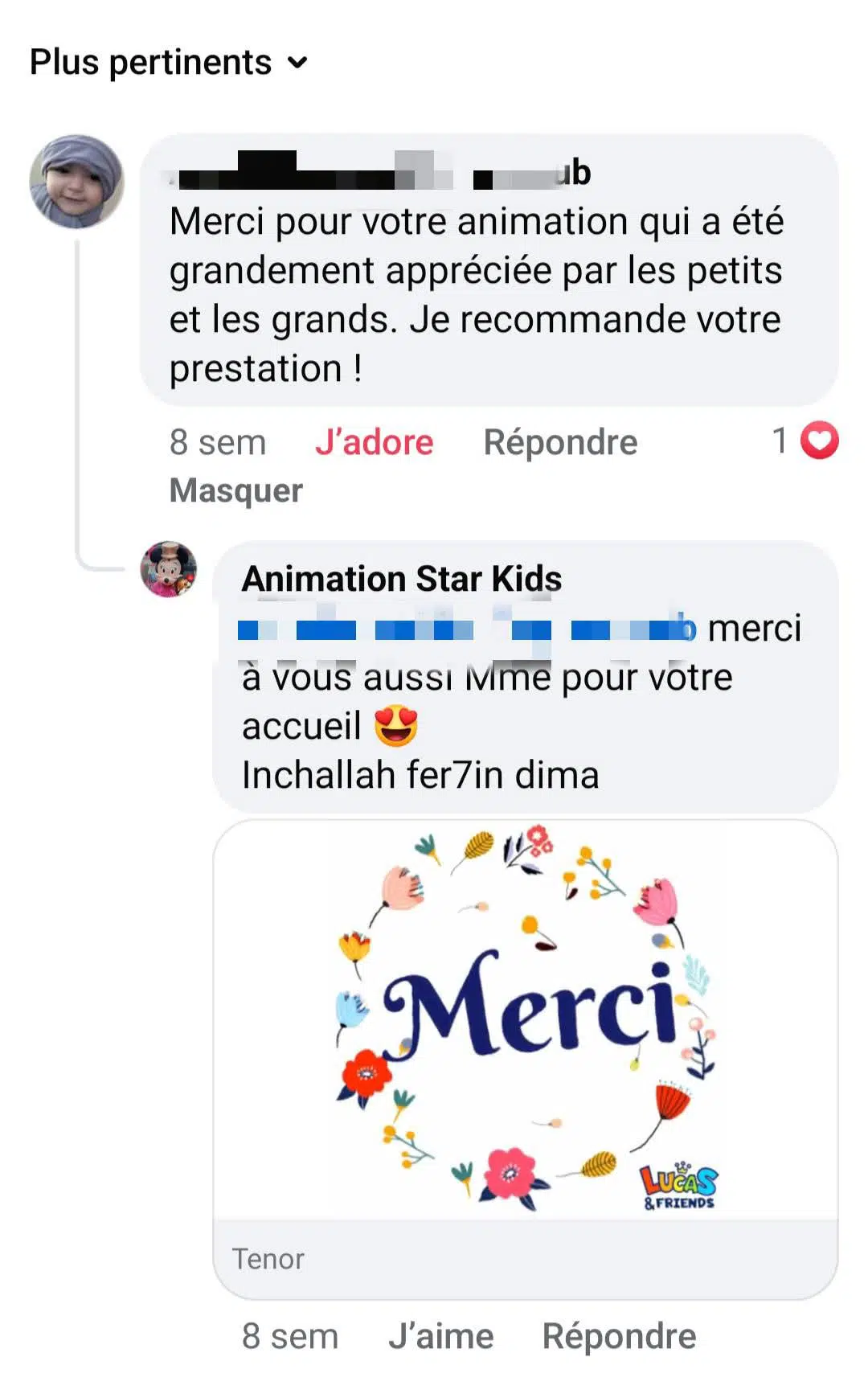Open the Plus pertinents sort dropdown
This screenshot has height=1398, width=868.
[169, 63]
